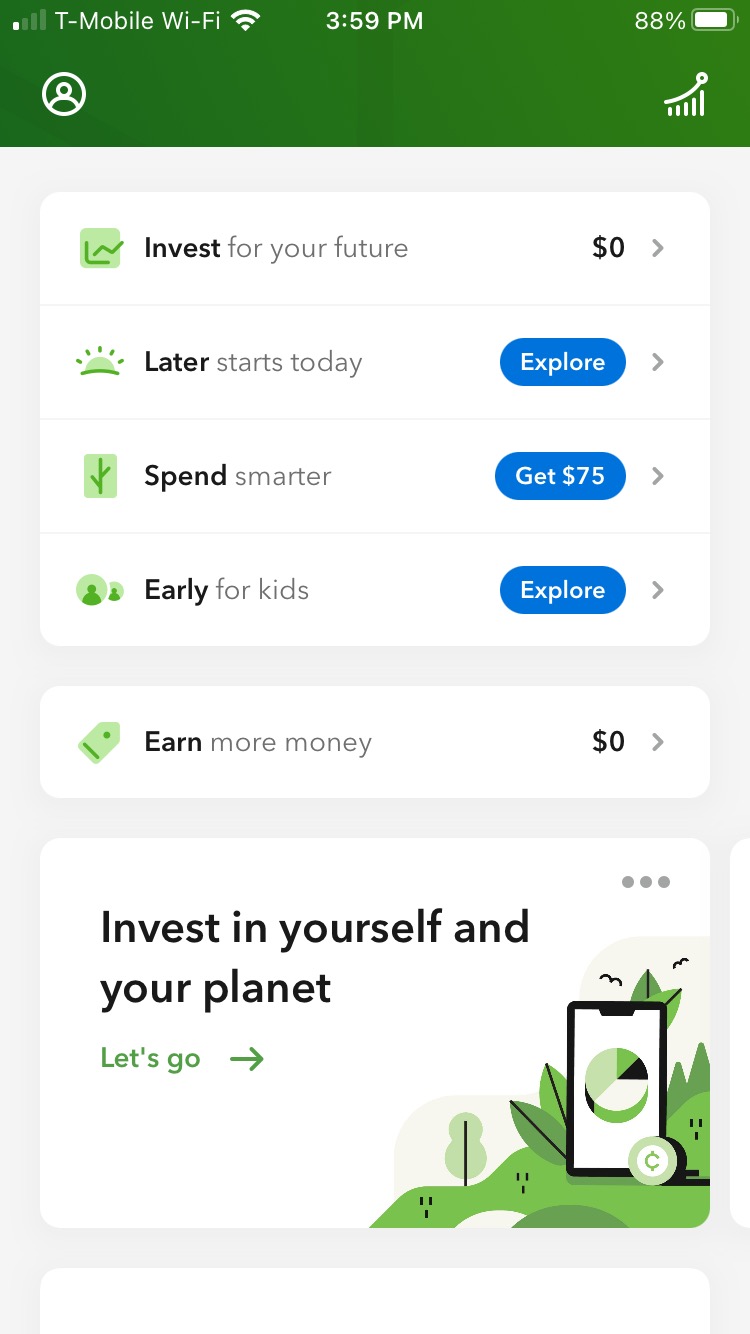The height and width of the screenshot is (1334, 750).
Task: Select the Invest green chart icon
Action: click(x=100, y=247)
